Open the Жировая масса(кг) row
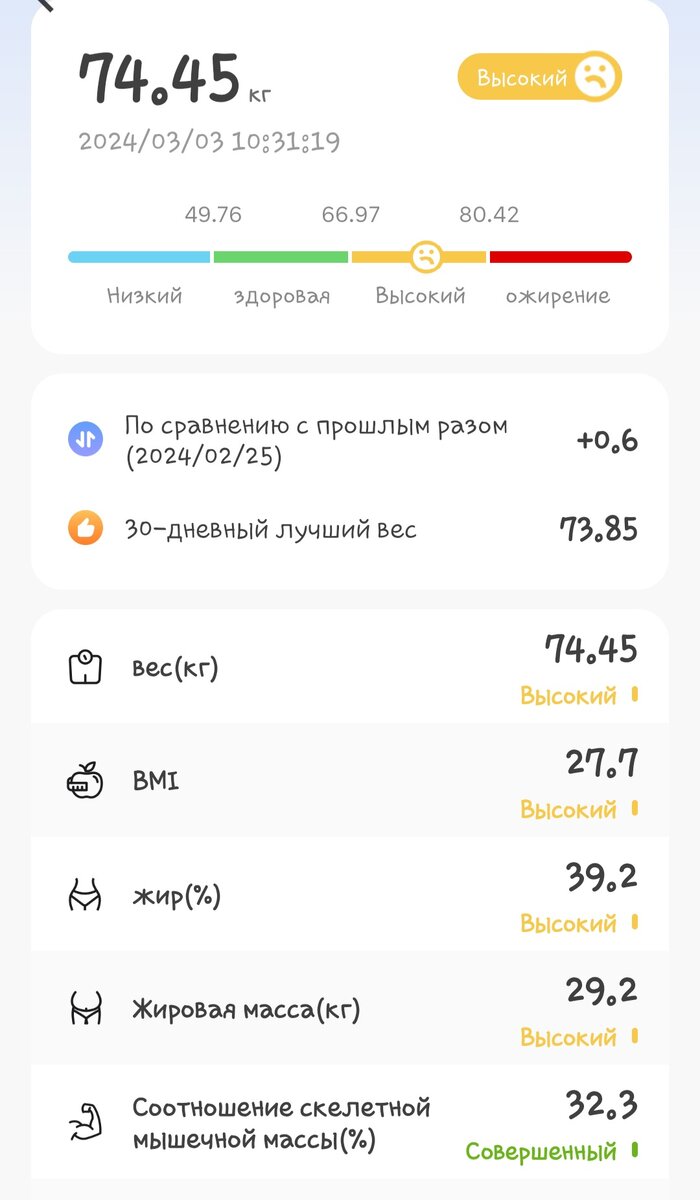 [350, 1009]
